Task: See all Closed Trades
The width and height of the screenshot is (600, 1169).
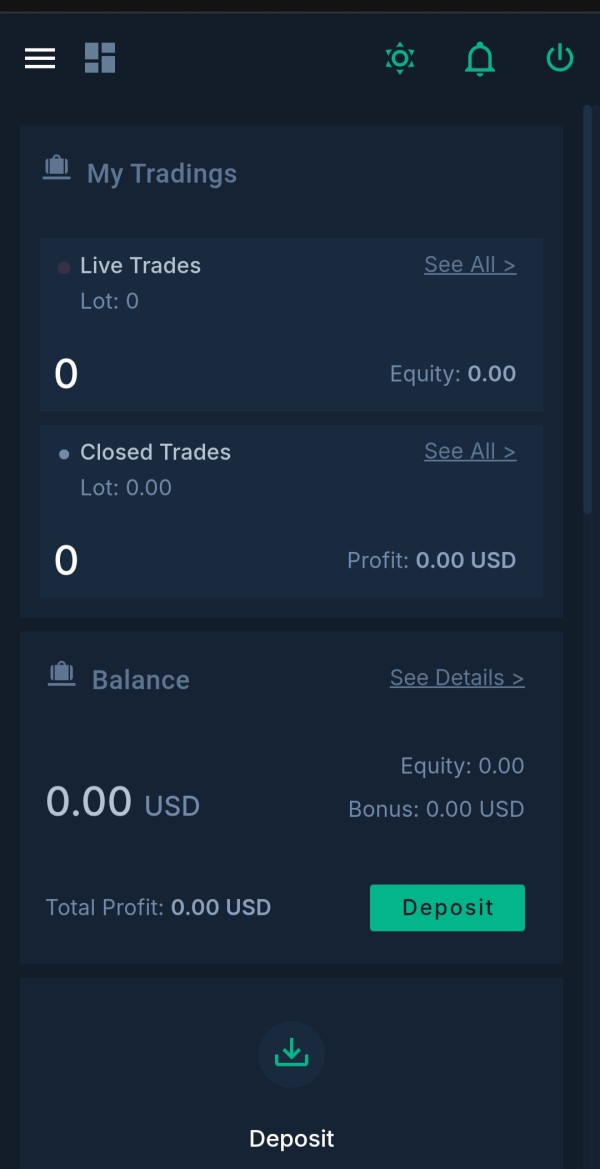Action: 470,452
